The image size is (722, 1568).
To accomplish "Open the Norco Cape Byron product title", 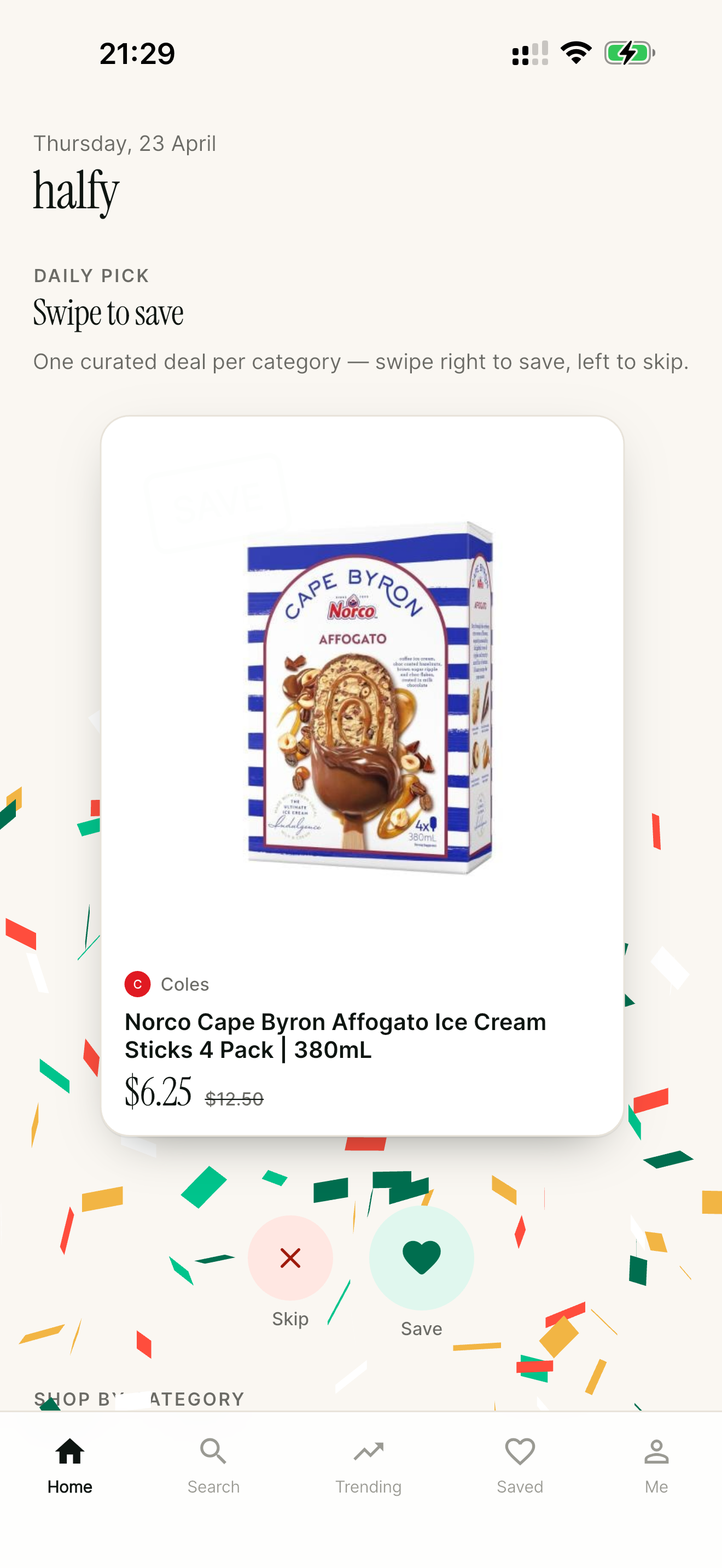I will (335, 1035).
